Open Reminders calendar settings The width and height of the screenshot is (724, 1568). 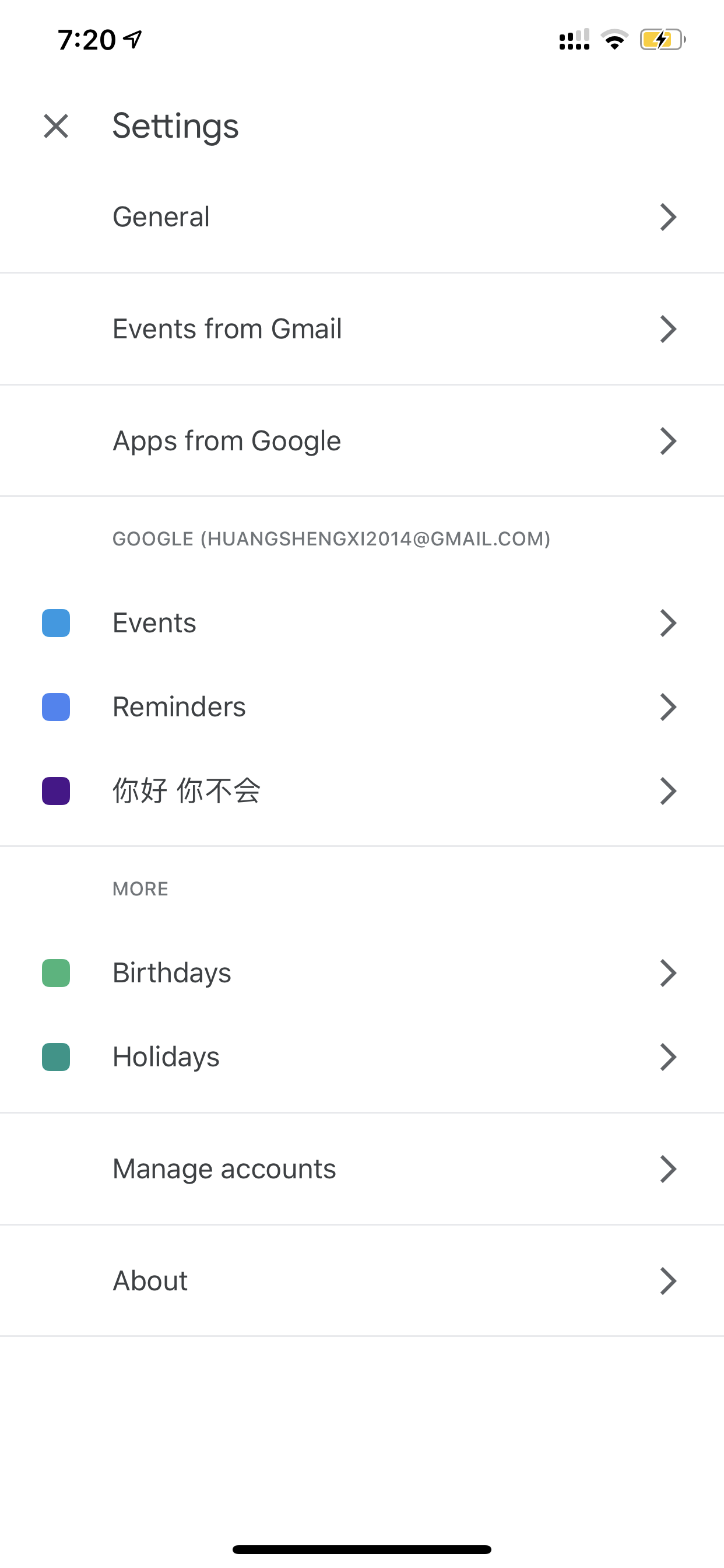tap(362, 706)
